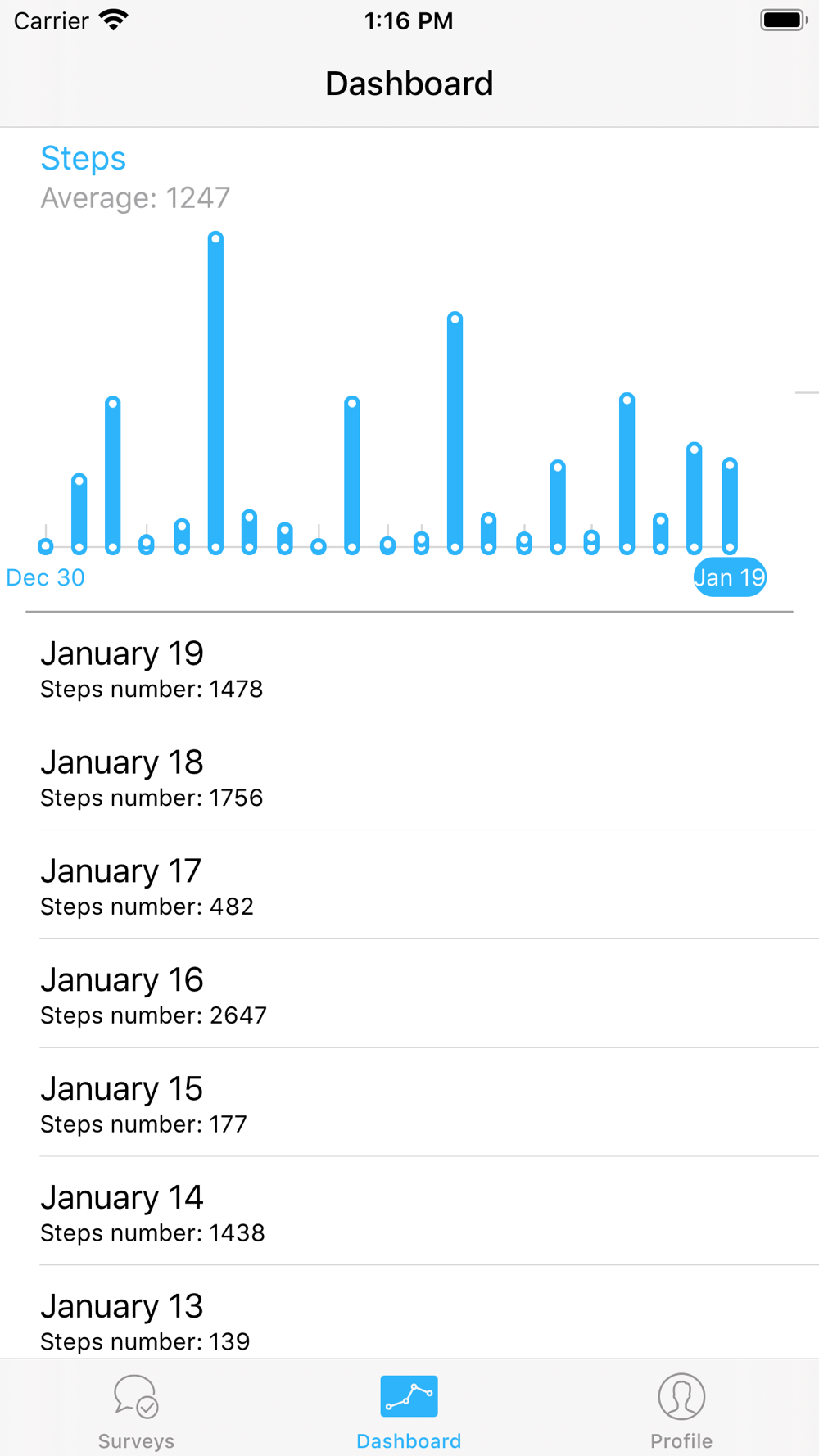Open the January 13 steps entry
The height and width of the screenshot is (1456, 819).
click(409, 1313)
